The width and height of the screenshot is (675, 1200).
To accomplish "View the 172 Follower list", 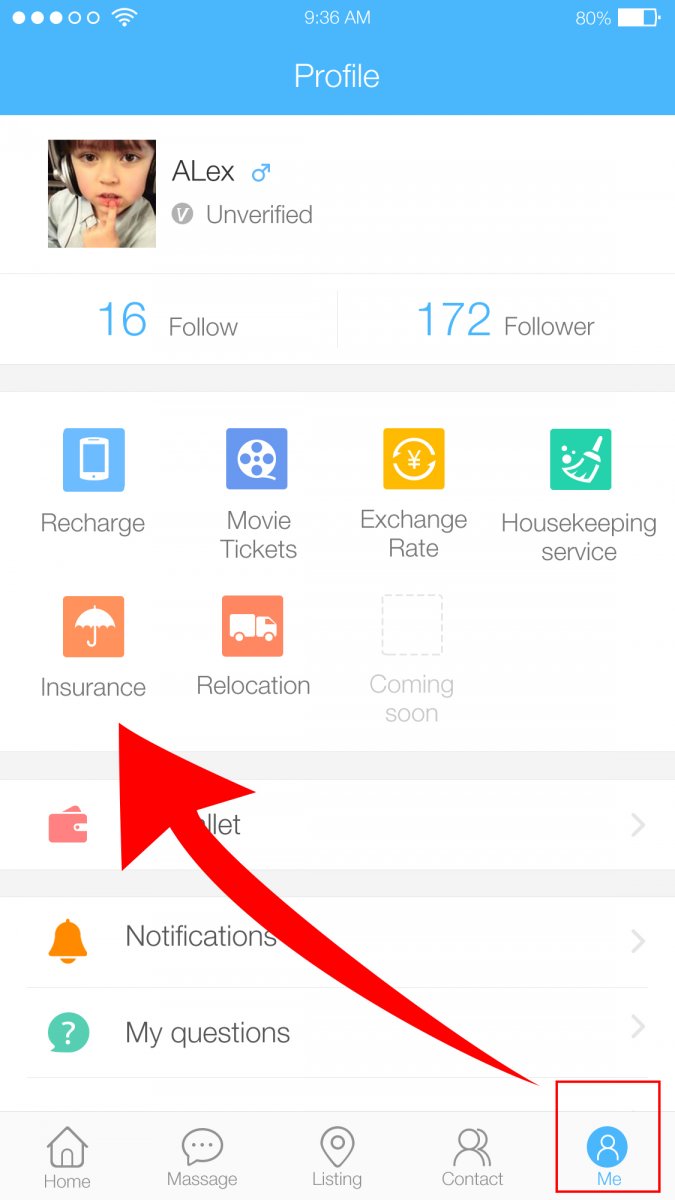I will [506, 320].
